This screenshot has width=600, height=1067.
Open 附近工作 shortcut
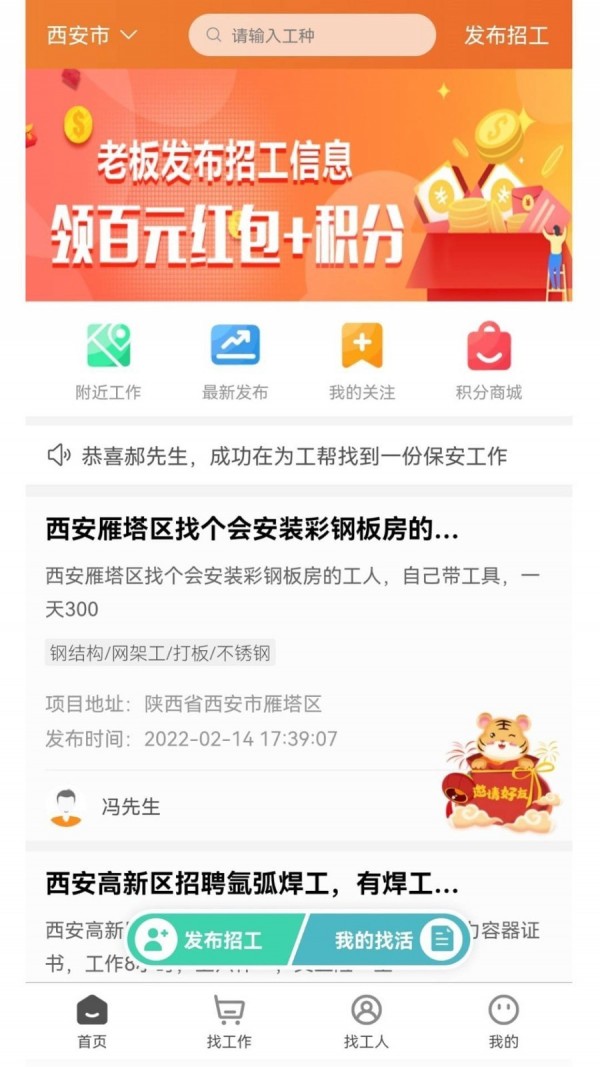click(108, 361)
